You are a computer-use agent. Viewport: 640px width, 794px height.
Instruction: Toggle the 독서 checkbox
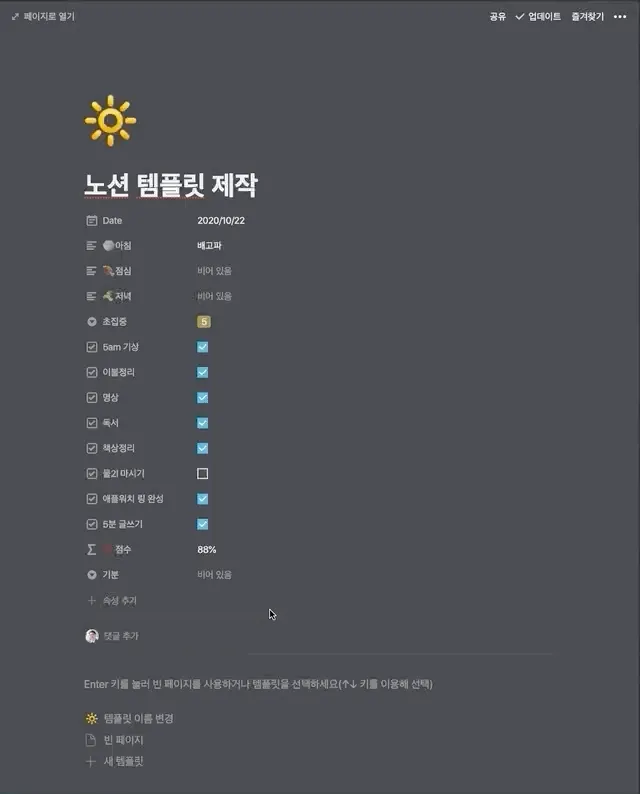point(203,423)
